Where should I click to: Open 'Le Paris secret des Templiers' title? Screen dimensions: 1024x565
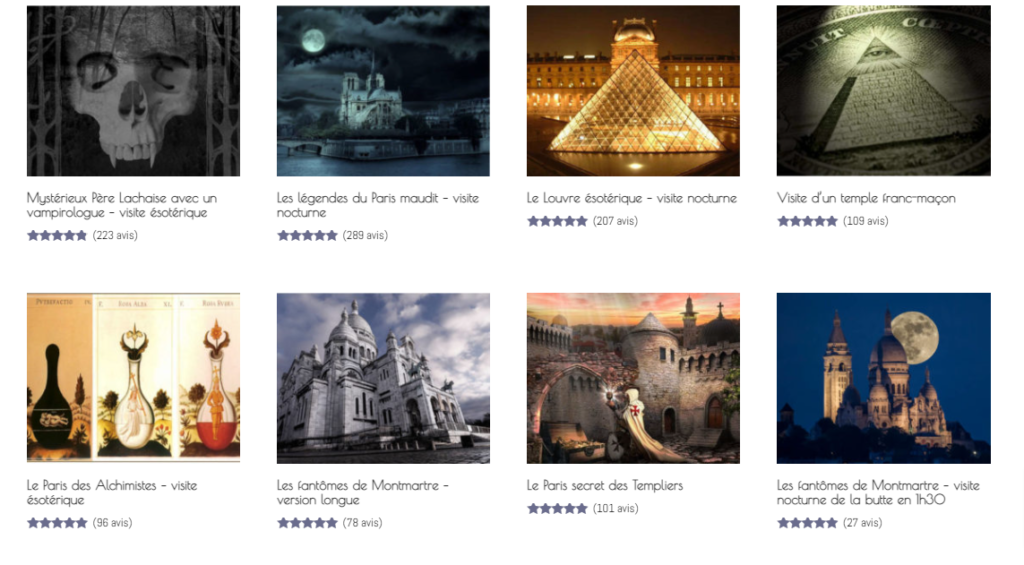[605, 485]
